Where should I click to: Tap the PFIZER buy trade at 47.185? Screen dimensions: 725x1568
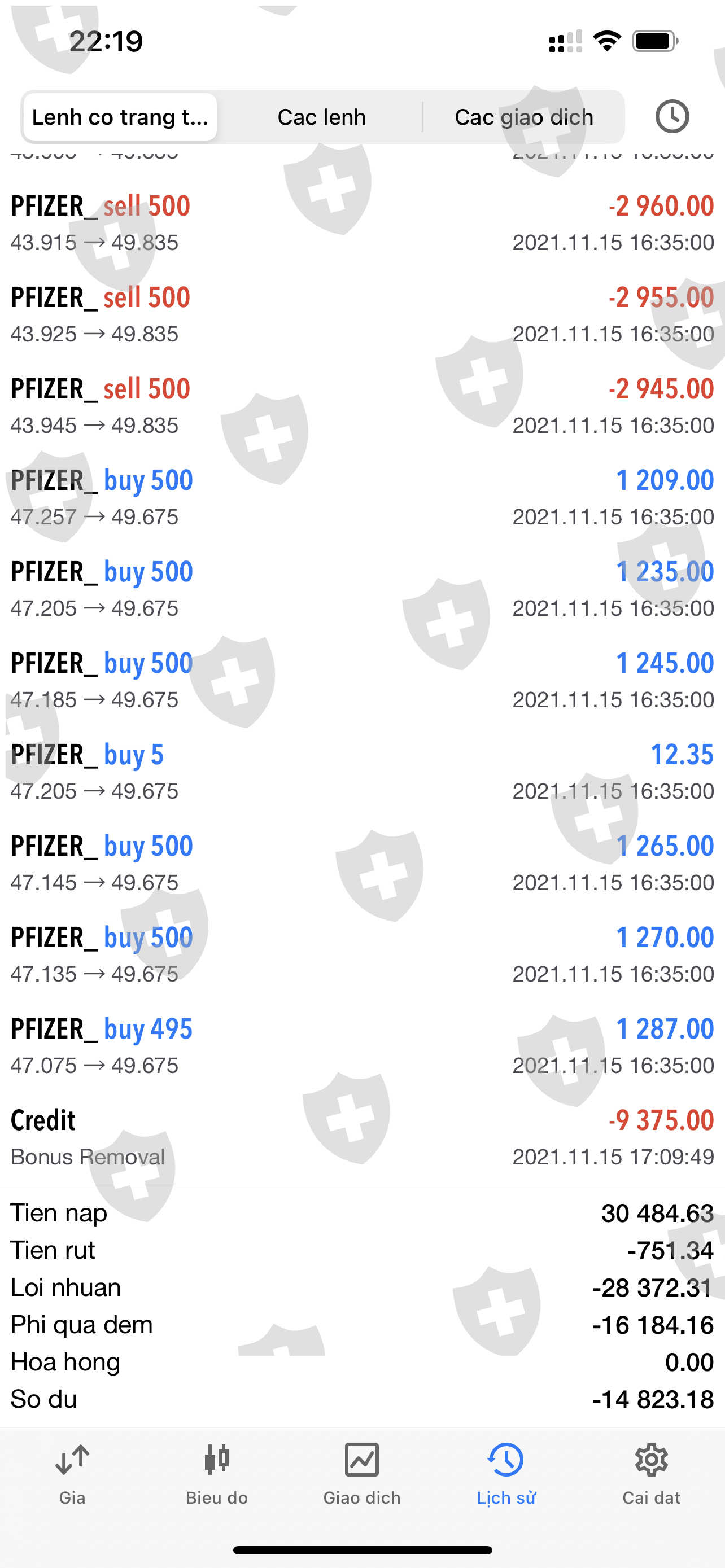tap(362, 681)
